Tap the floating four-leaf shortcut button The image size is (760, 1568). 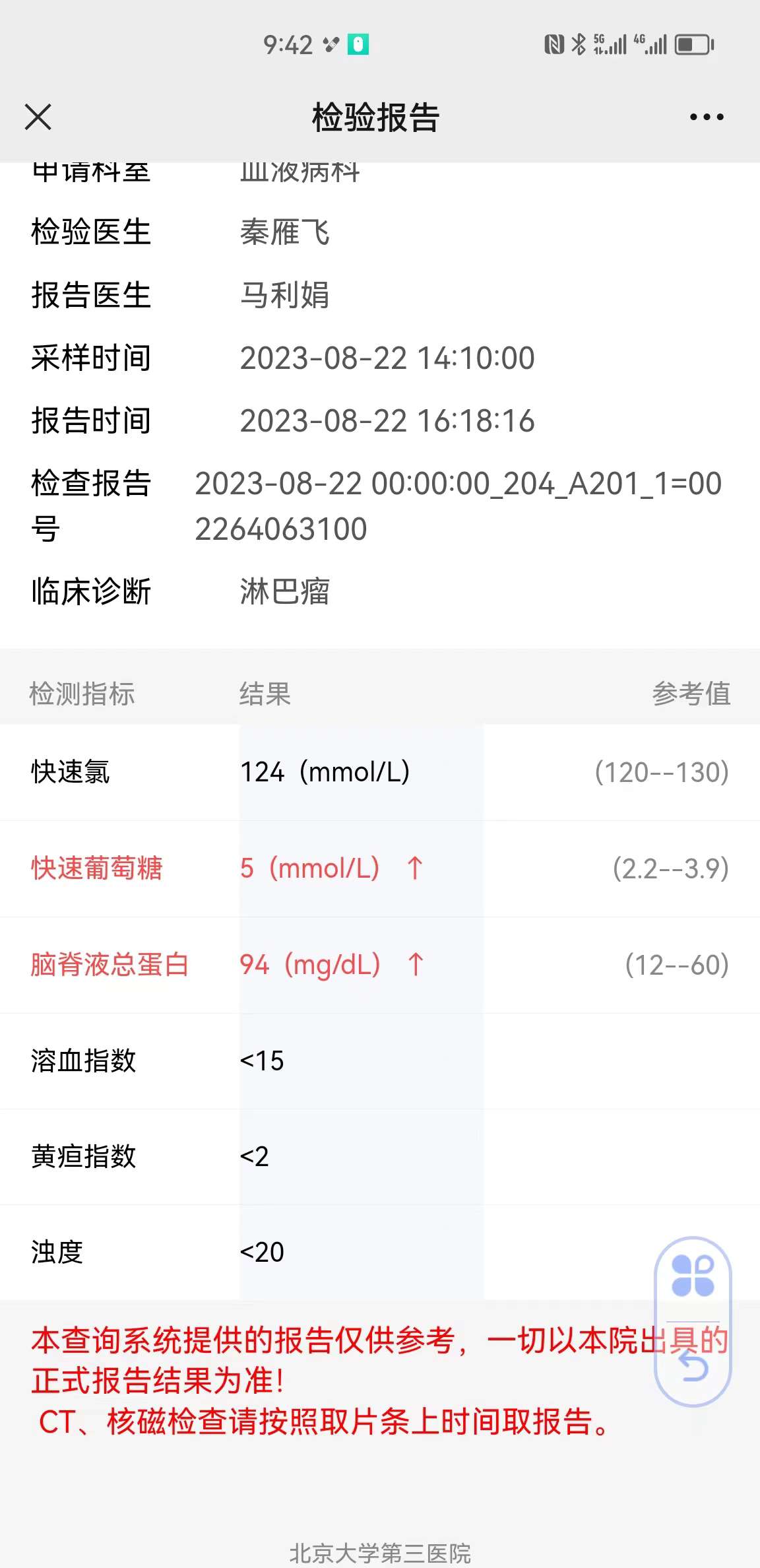(x=693, y=1276)
